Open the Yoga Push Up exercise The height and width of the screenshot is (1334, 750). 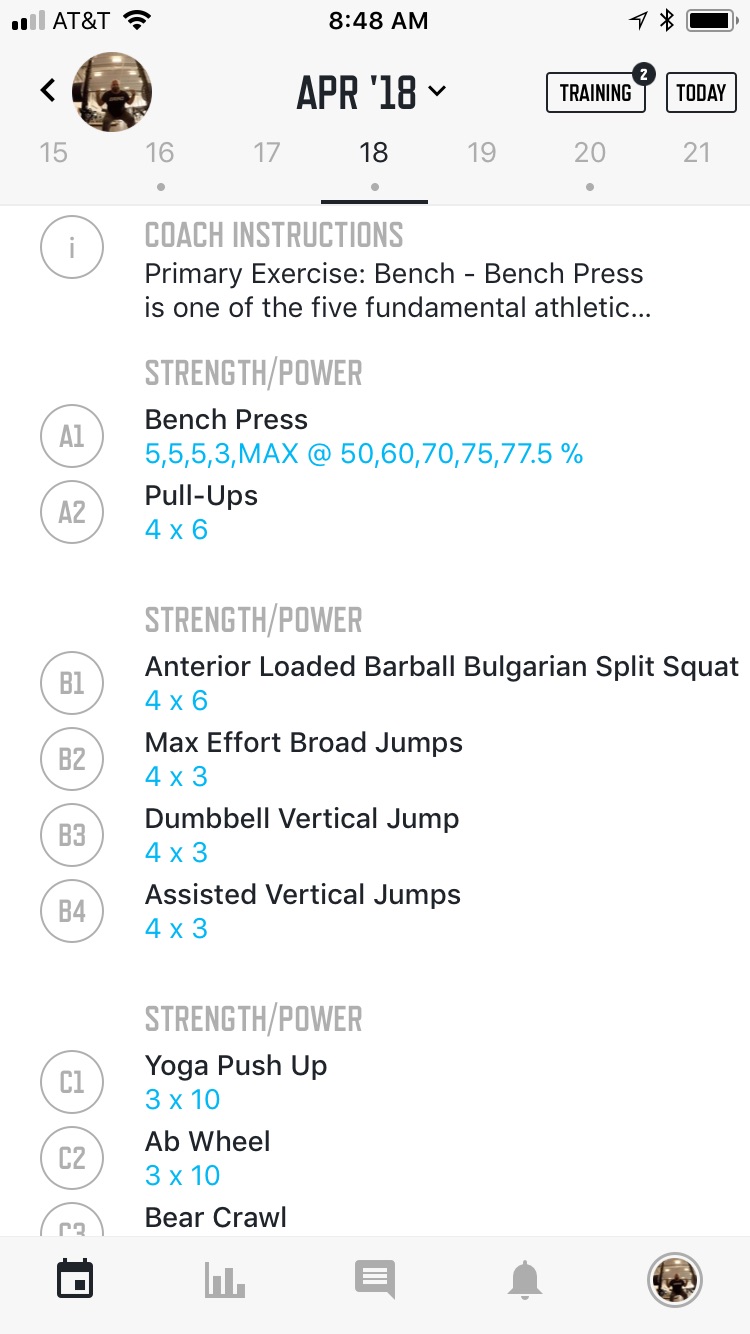(x=235, y=1082)
